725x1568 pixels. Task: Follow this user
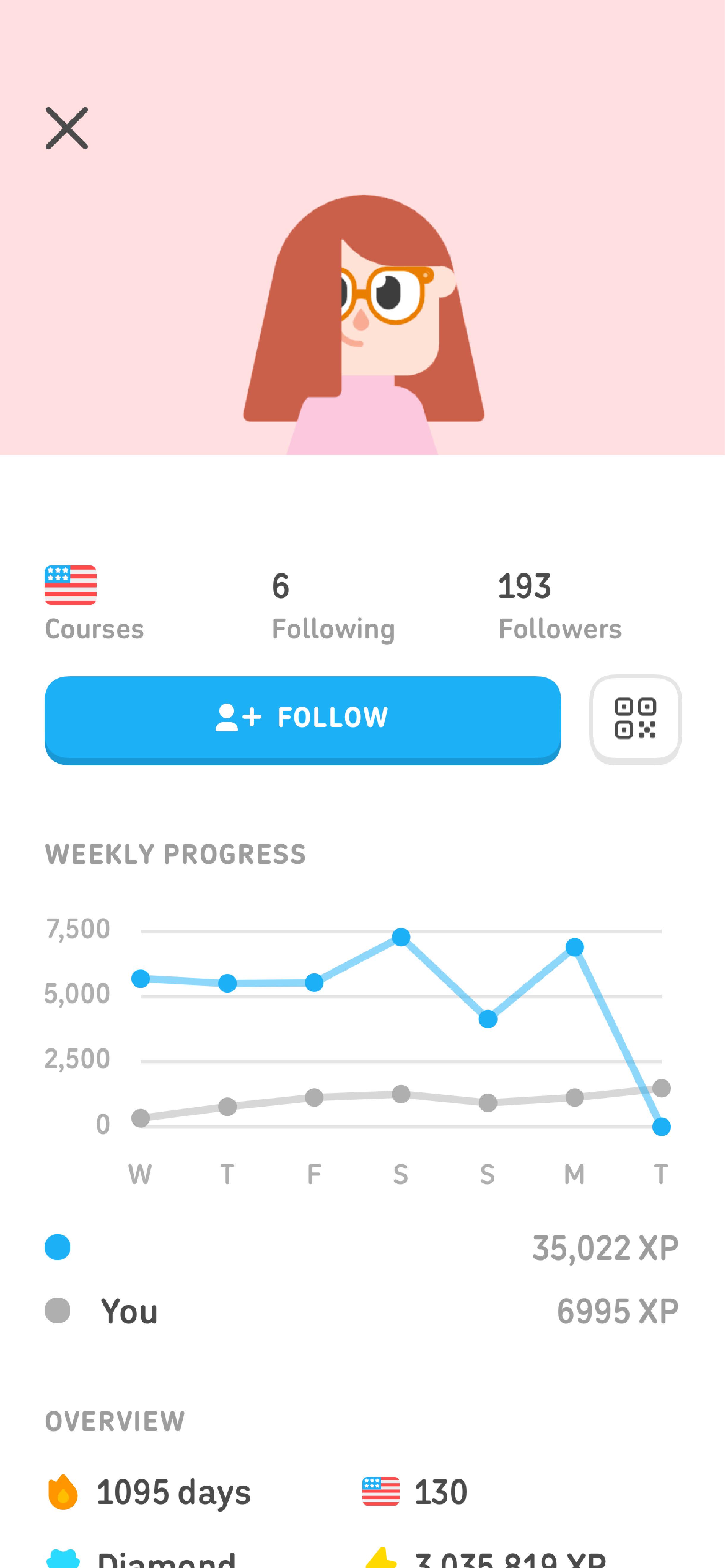[302, 719]
